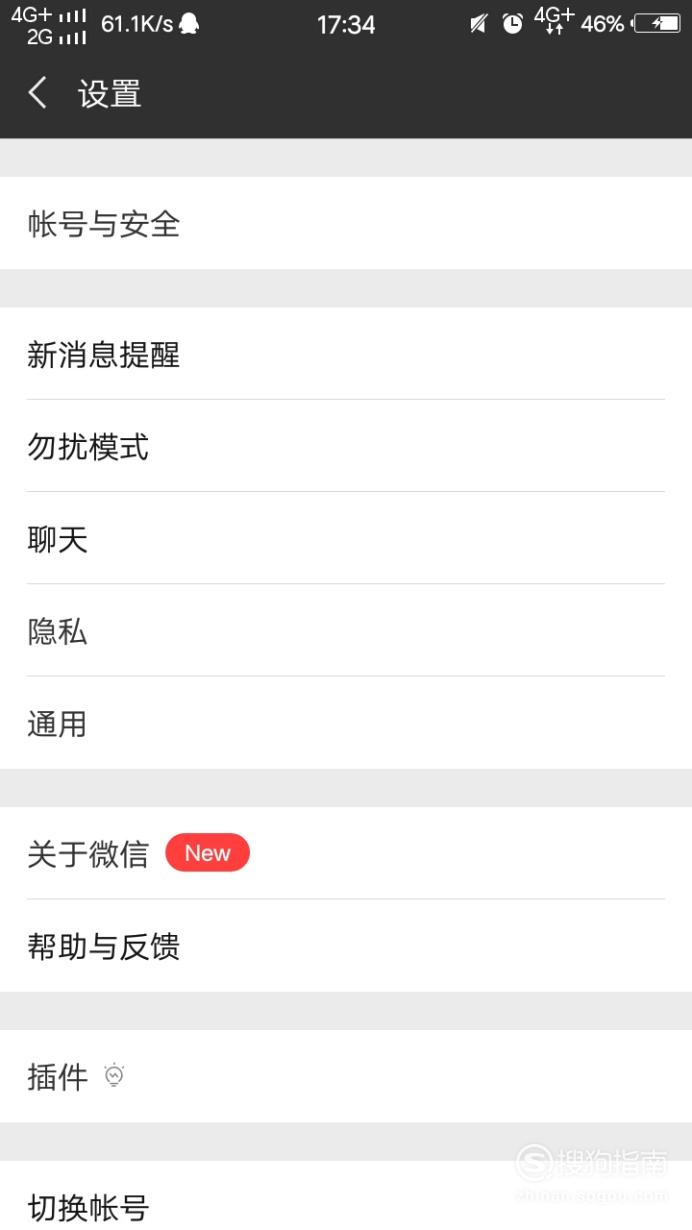Open 隐私 settings

[346, 631]
